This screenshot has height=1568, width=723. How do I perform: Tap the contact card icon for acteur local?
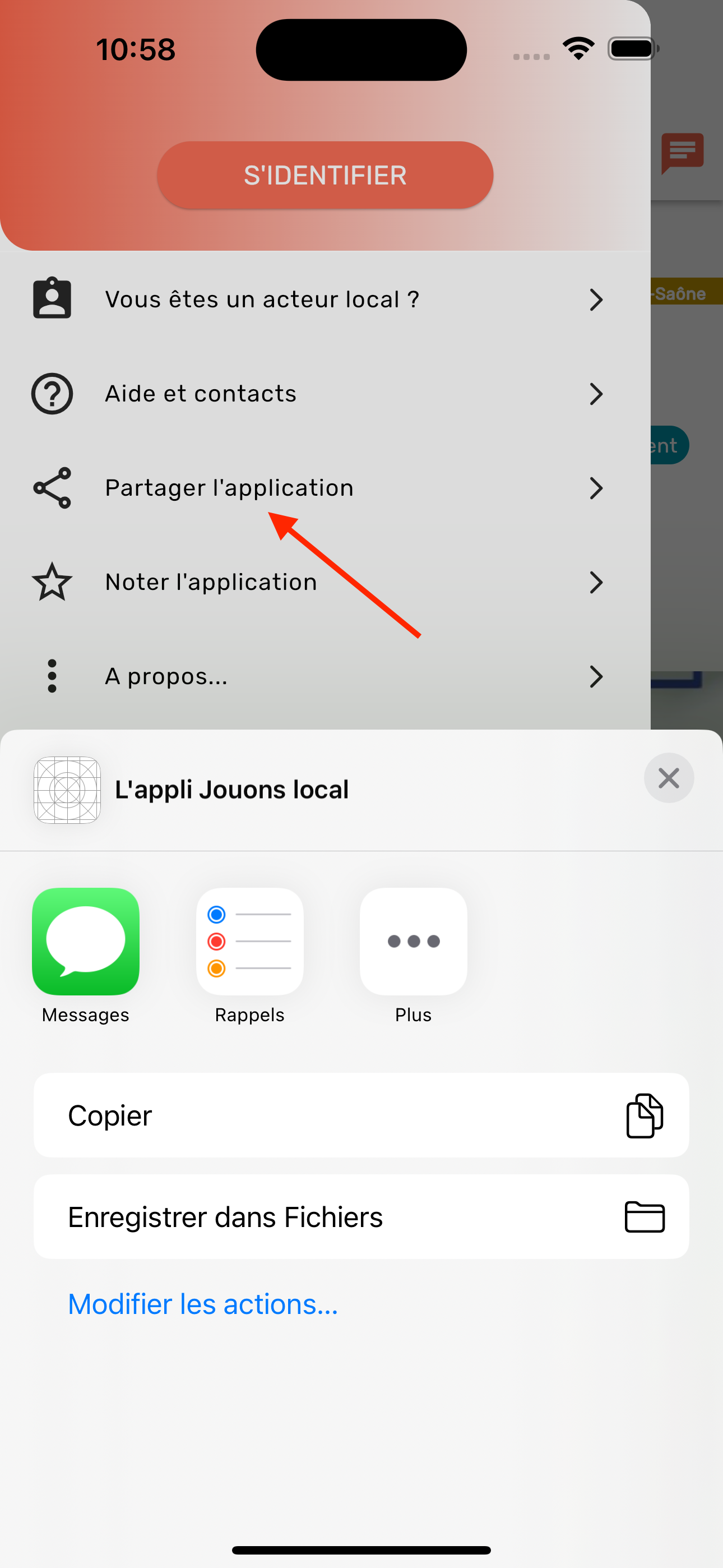52,298
